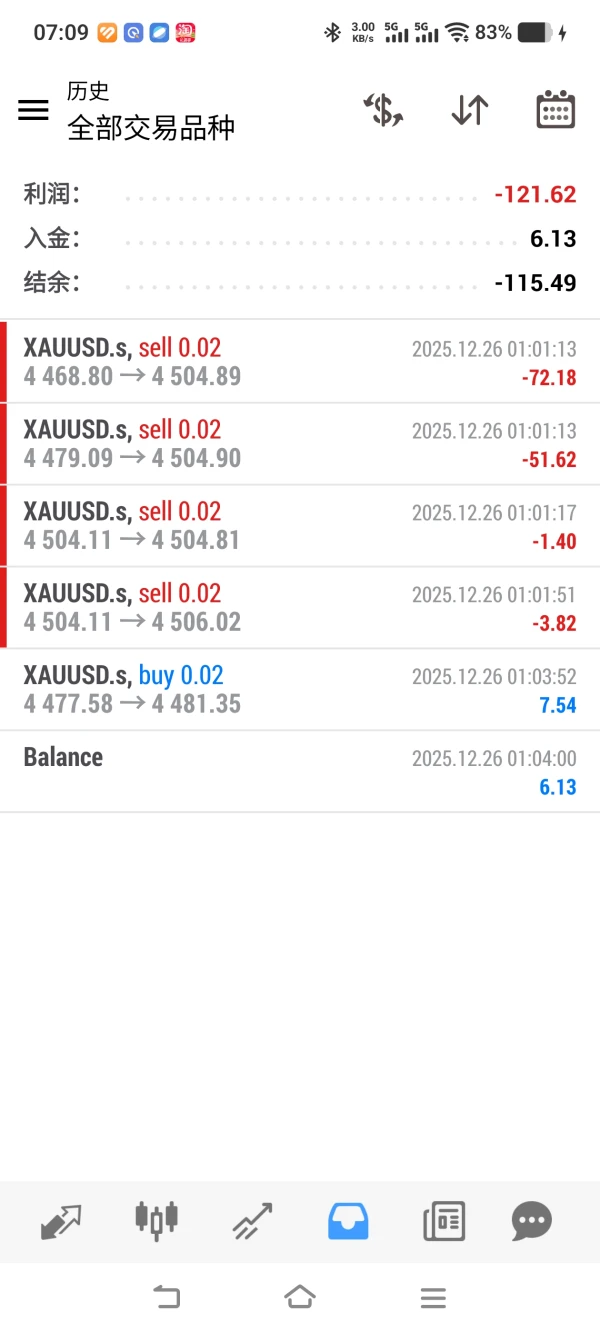Switch to the candlestick Chart tab
Viewport: 600px width, 1333px height.
click(156, 1219)
